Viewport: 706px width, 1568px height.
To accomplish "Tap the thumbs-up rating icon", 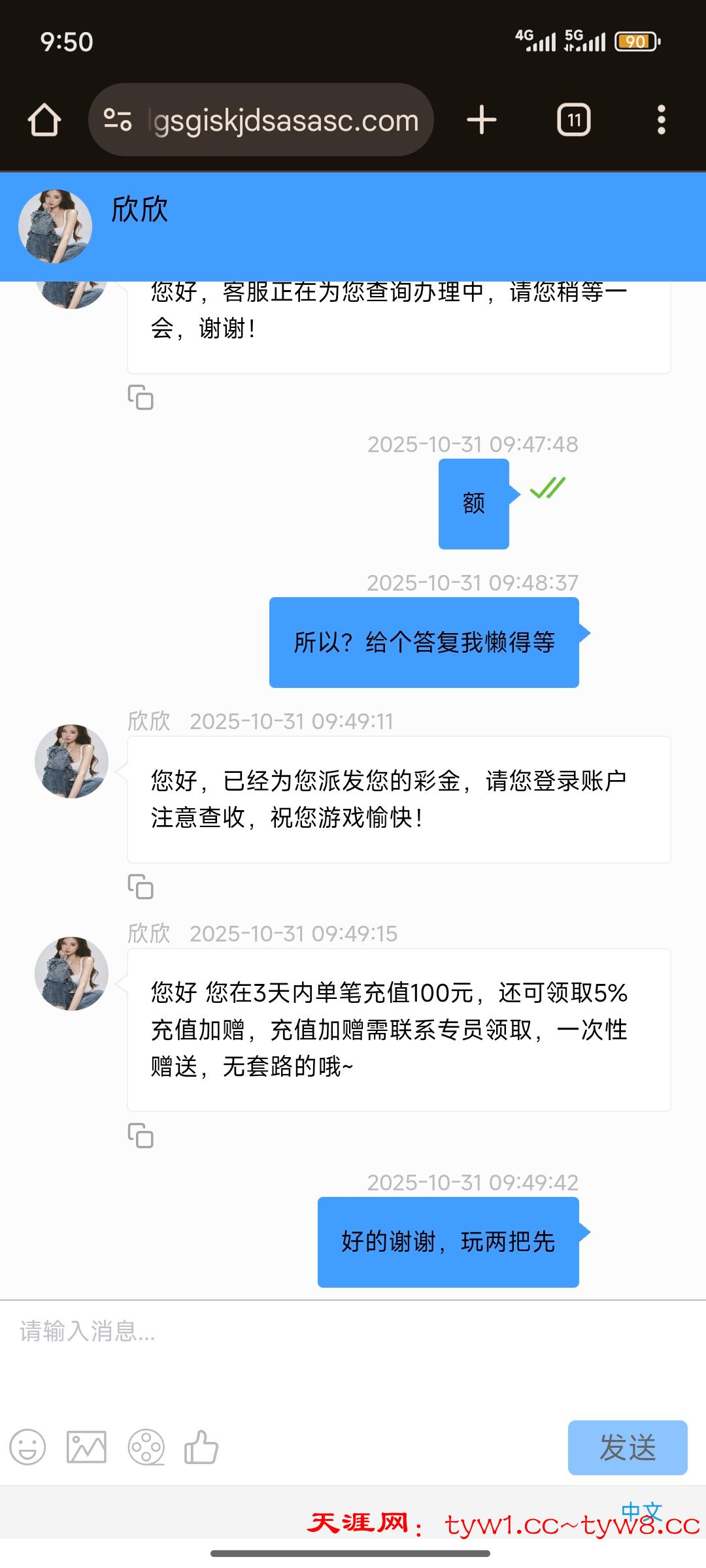I will point(201,1447).
